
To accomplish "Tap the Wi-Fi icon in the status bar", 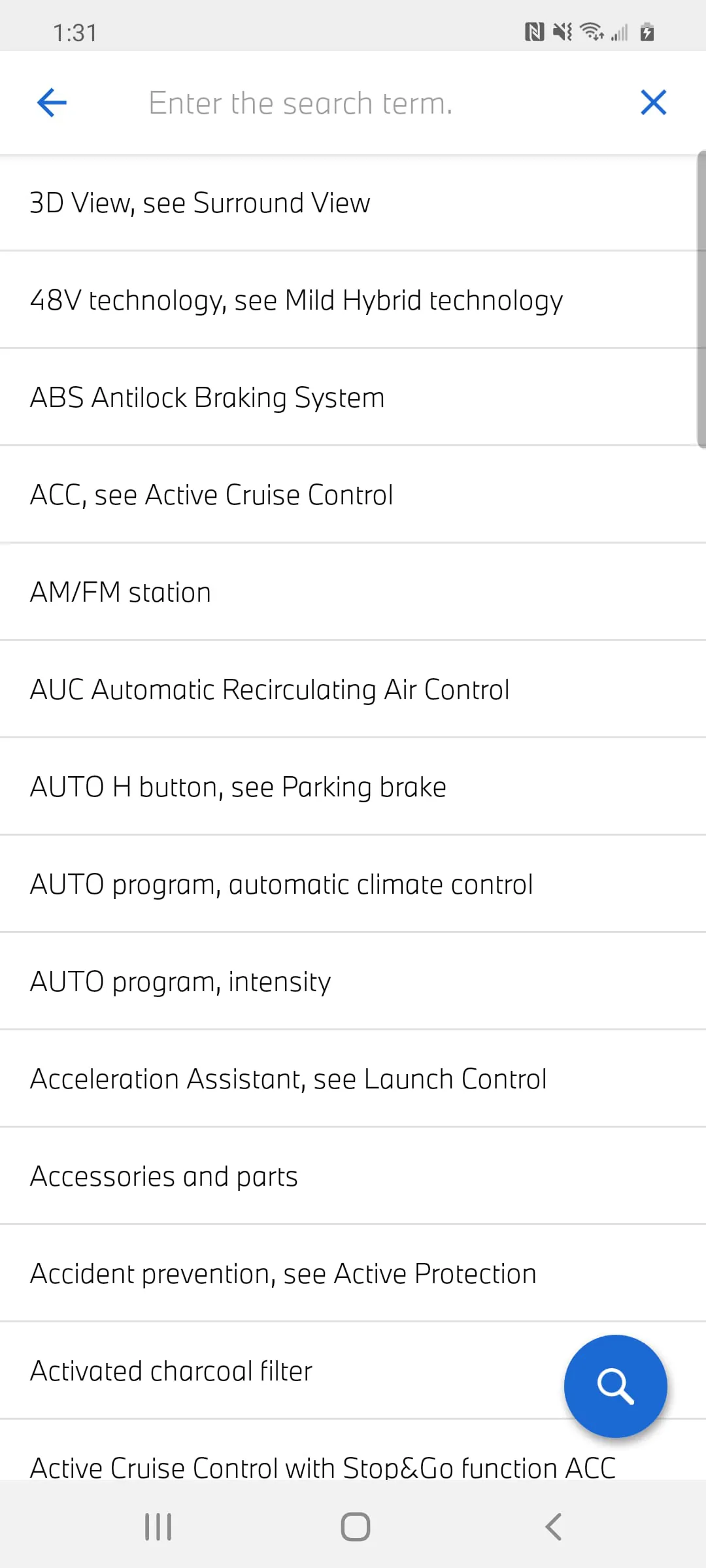I will 590,31.
